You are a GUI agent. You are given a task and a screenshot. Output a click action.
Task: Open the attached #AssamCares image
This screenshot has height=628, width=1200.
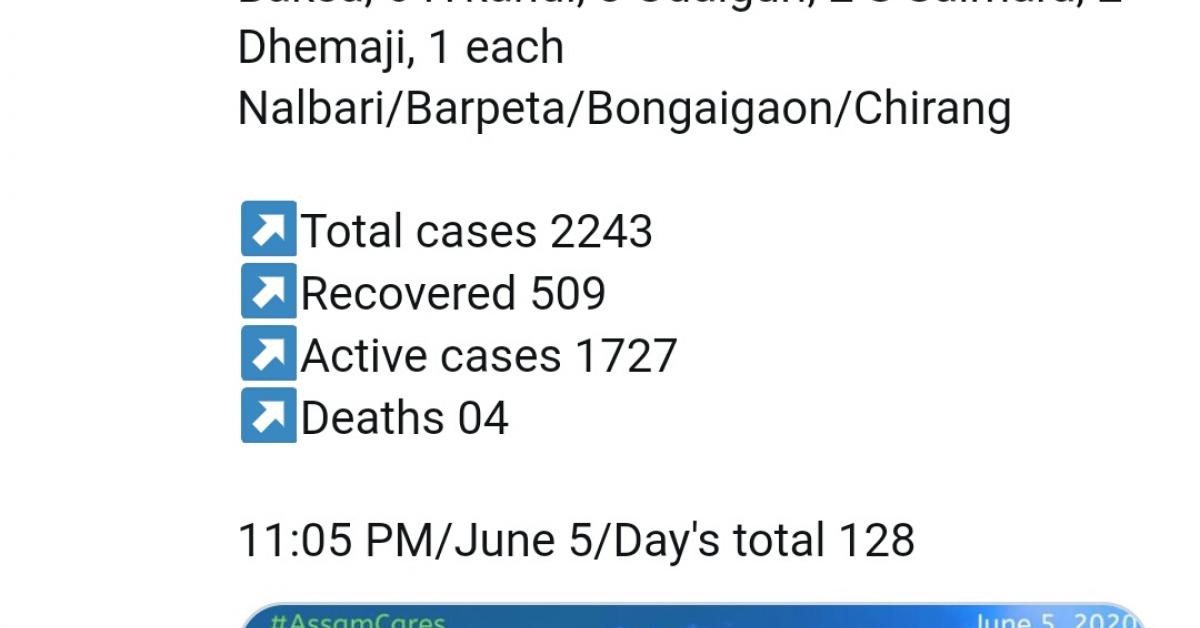coord(692,616)
